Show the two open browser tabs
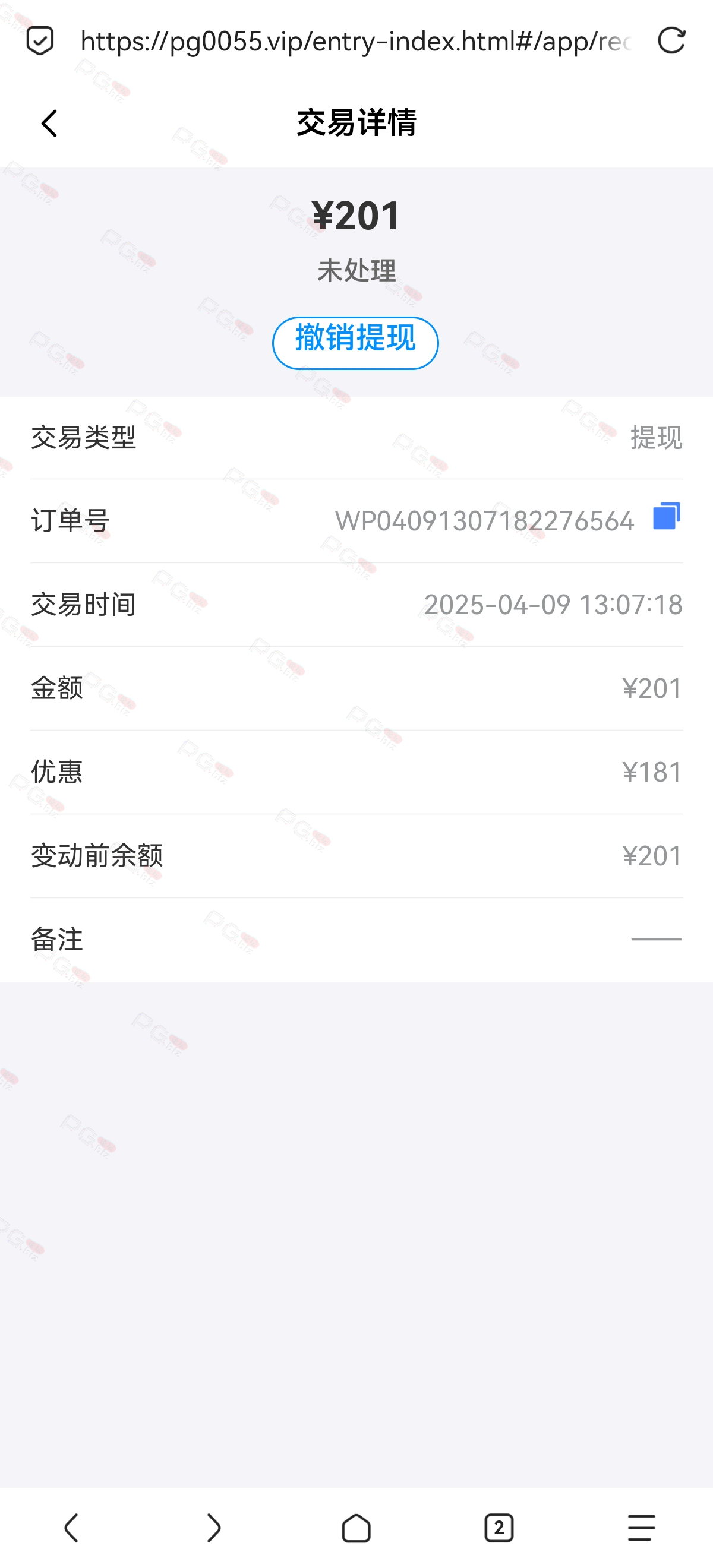This screenshot has height=1568, width=713. (x=499, y=1528)
